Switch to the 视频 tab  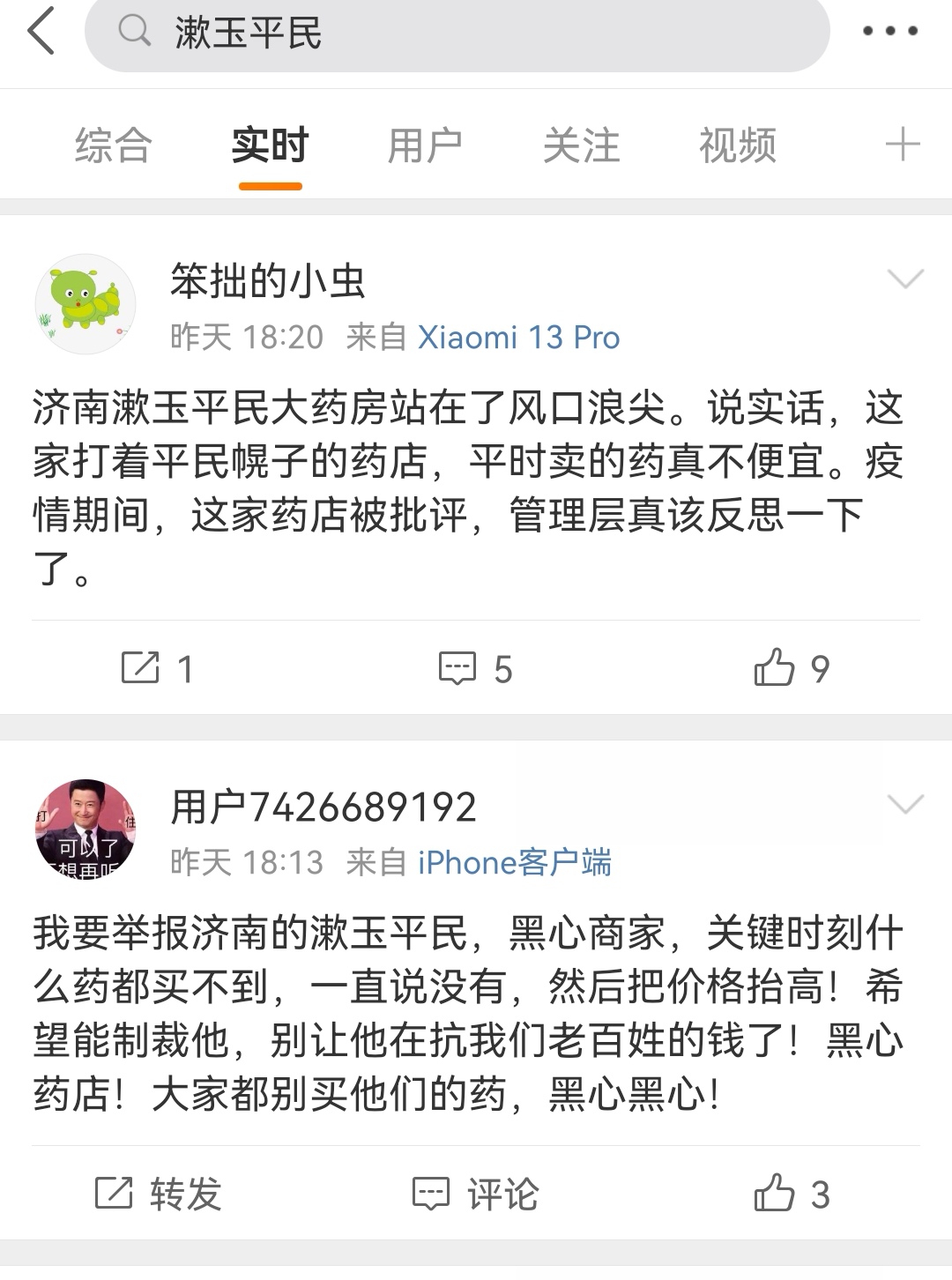(x=737, y=145)
